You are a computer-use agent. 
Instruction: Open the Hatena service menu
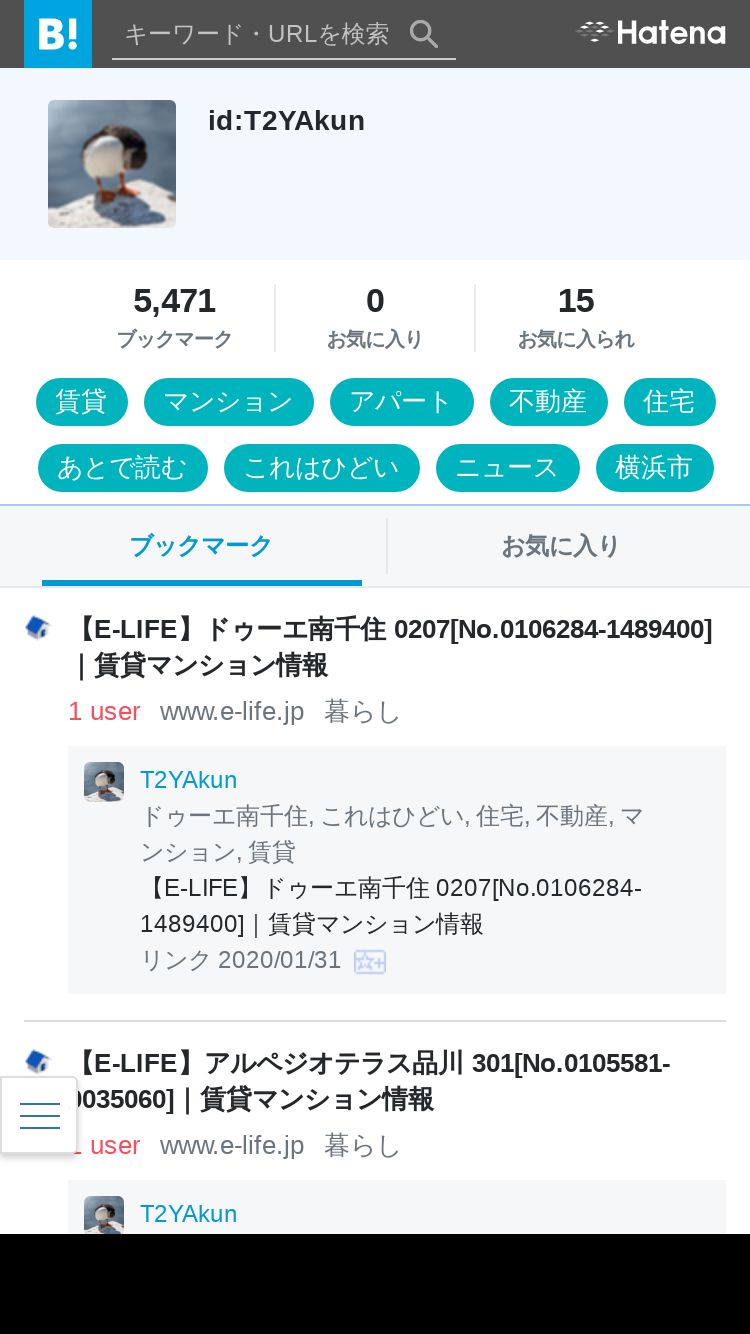point(651,33)
